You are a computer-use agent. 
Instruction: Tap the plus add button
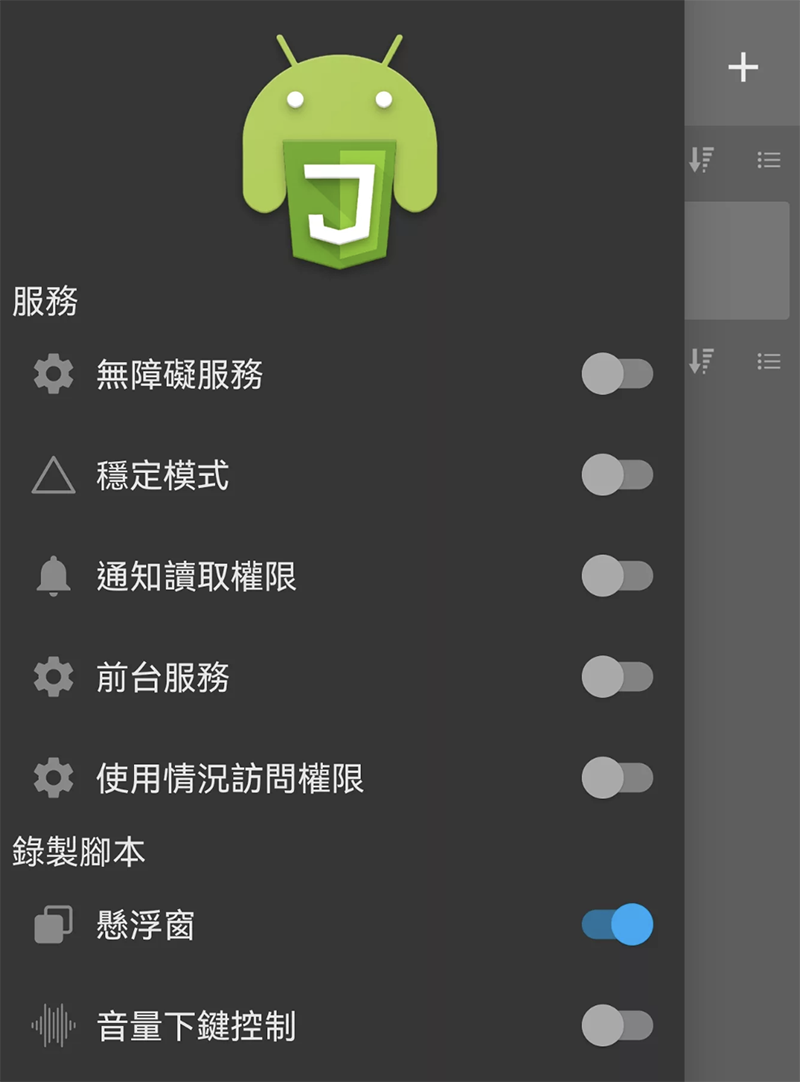(743, 67)
